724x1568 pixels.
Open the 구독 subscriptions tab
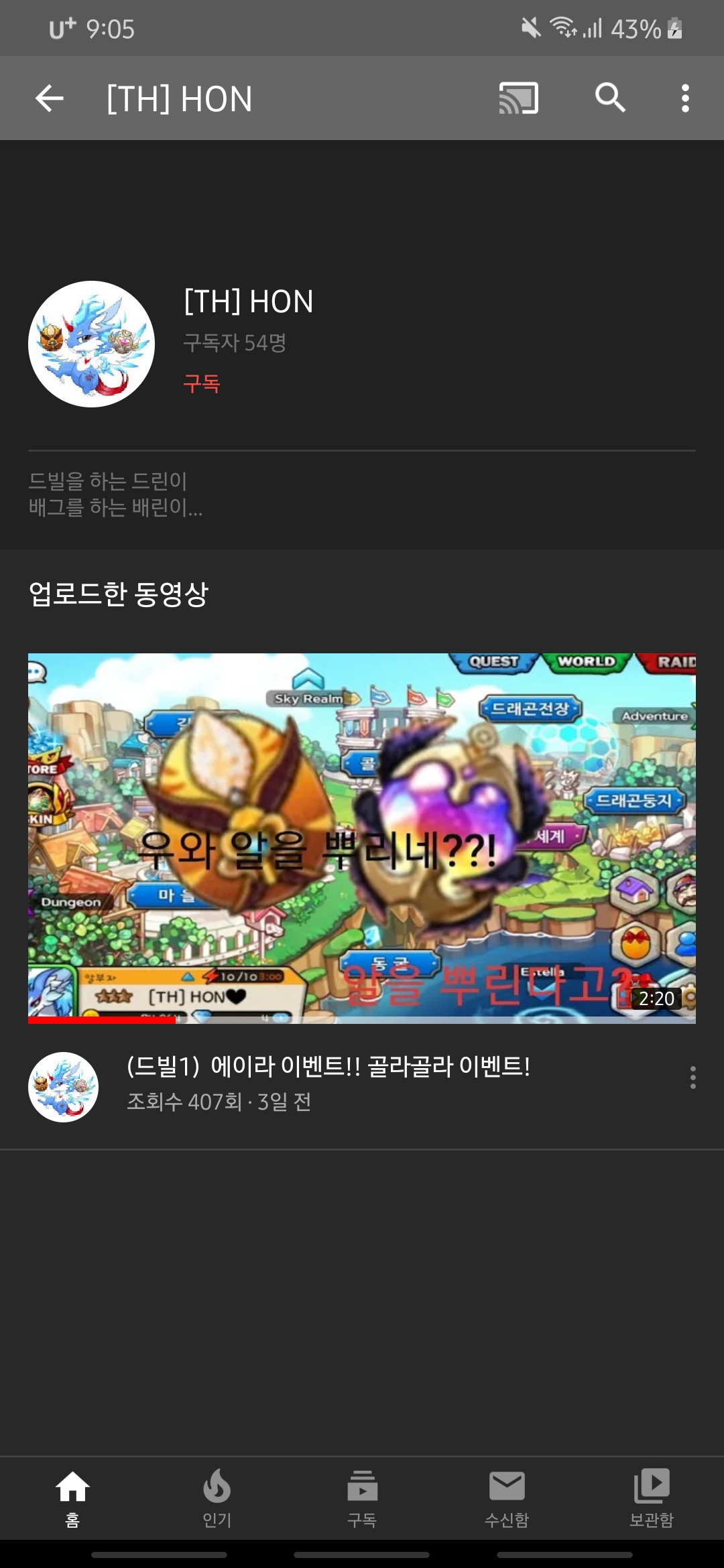point(362,1498)
